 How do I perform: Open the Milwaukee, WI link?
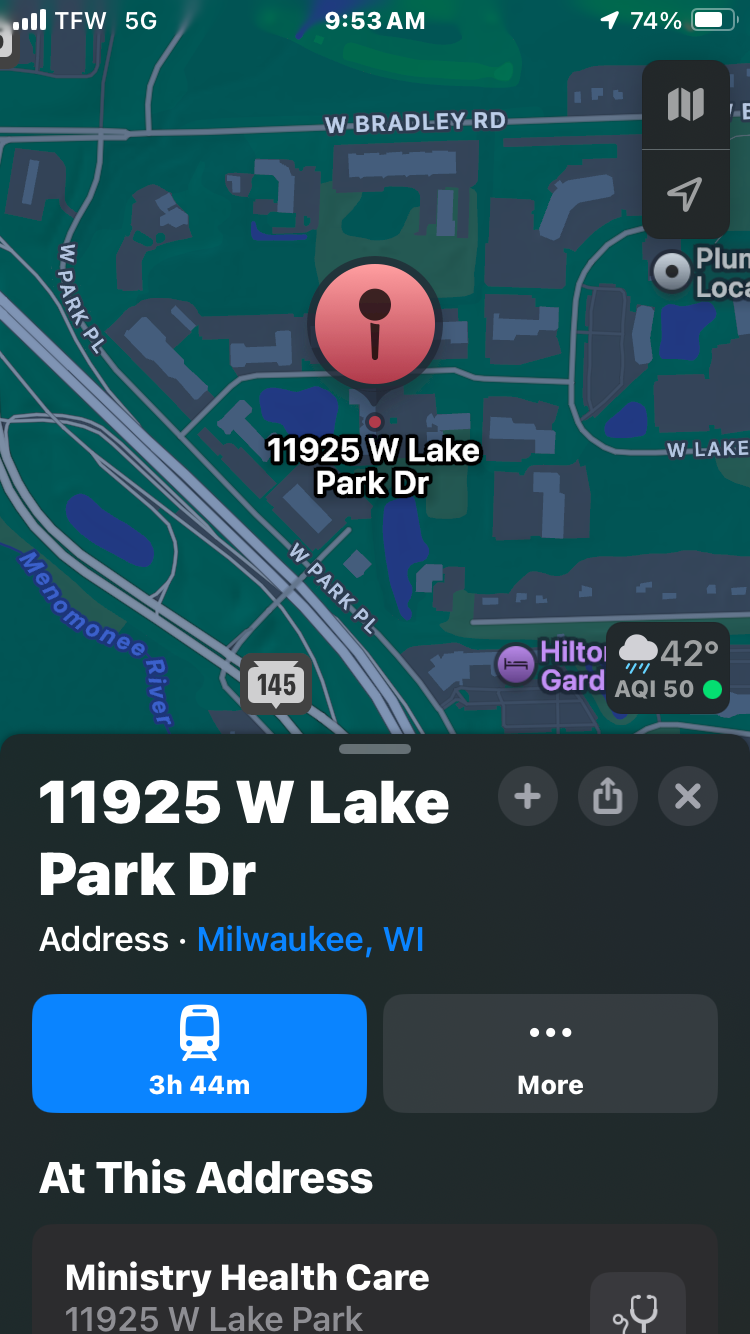[x=310, y=940]
